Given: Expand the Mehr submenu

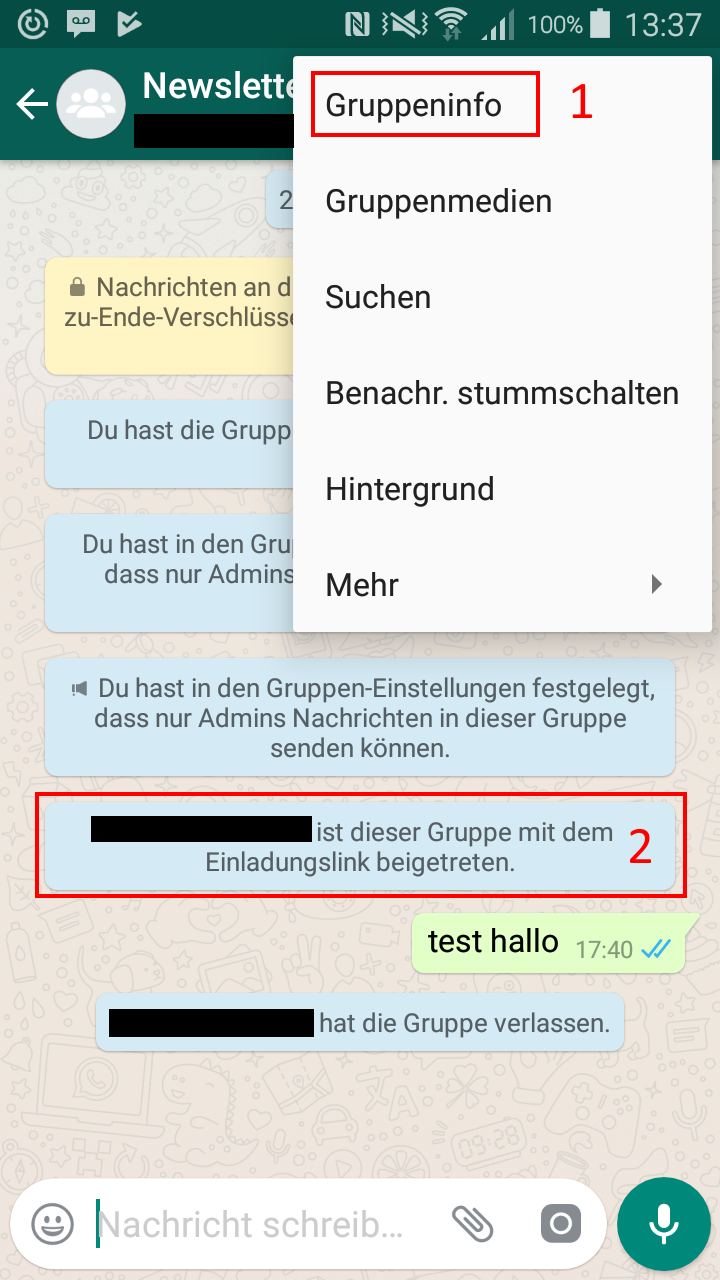Looking at the screenshot, I should click(502, 585).
